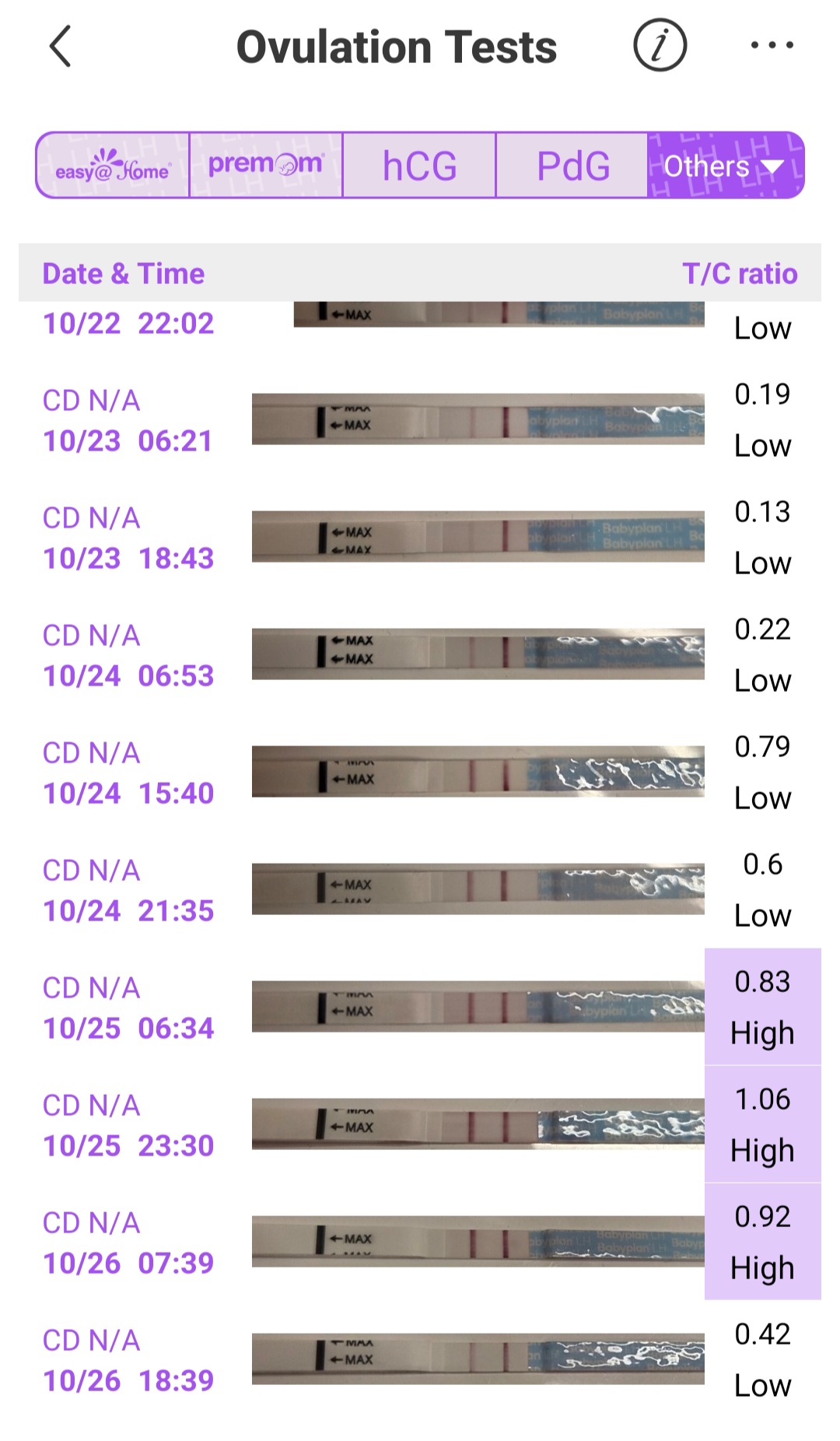Open the three-dot overflow menu
Viewport: 840px width, 1441px height.
pos(772,45)
